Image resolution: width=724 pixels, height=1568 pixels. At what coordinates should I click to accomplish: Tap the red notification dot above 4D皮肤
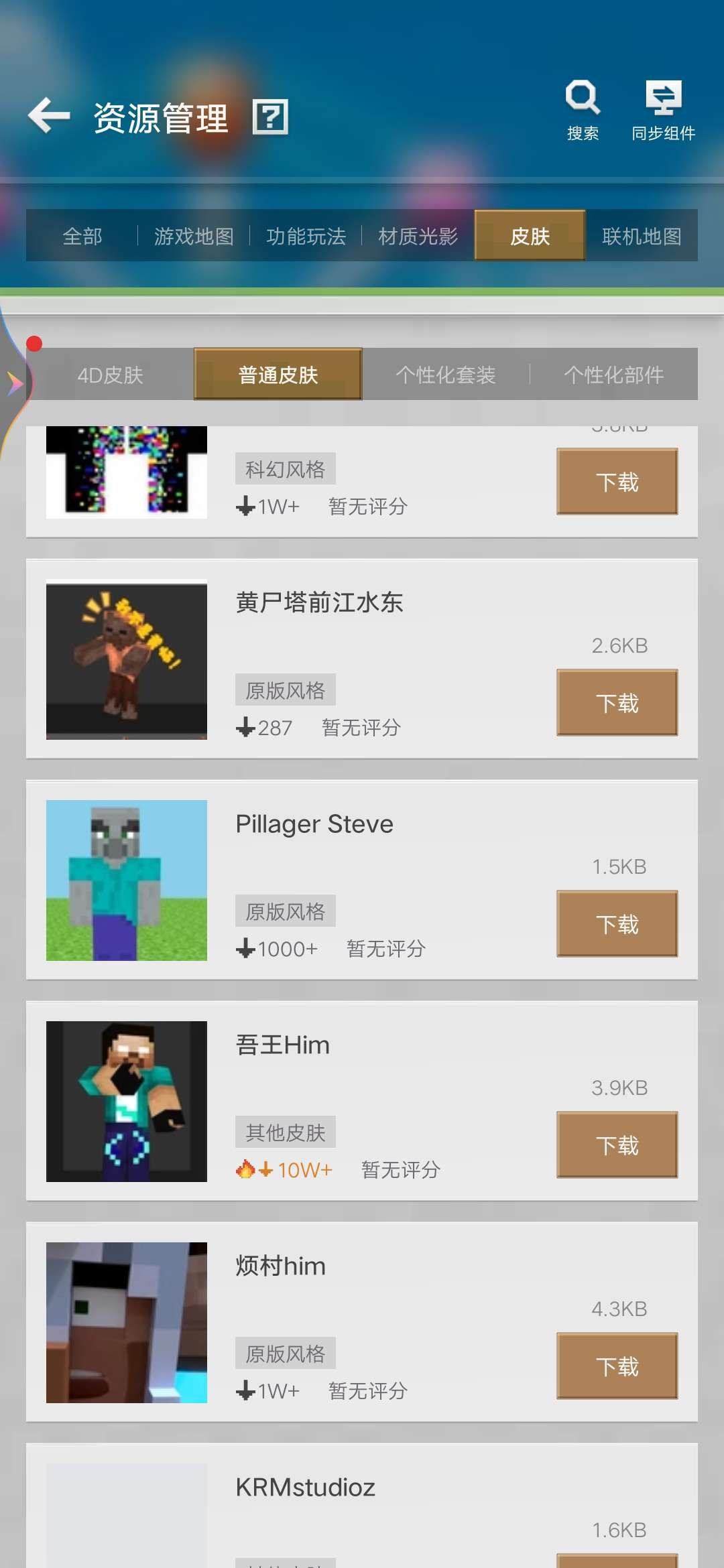click(35, 343)
